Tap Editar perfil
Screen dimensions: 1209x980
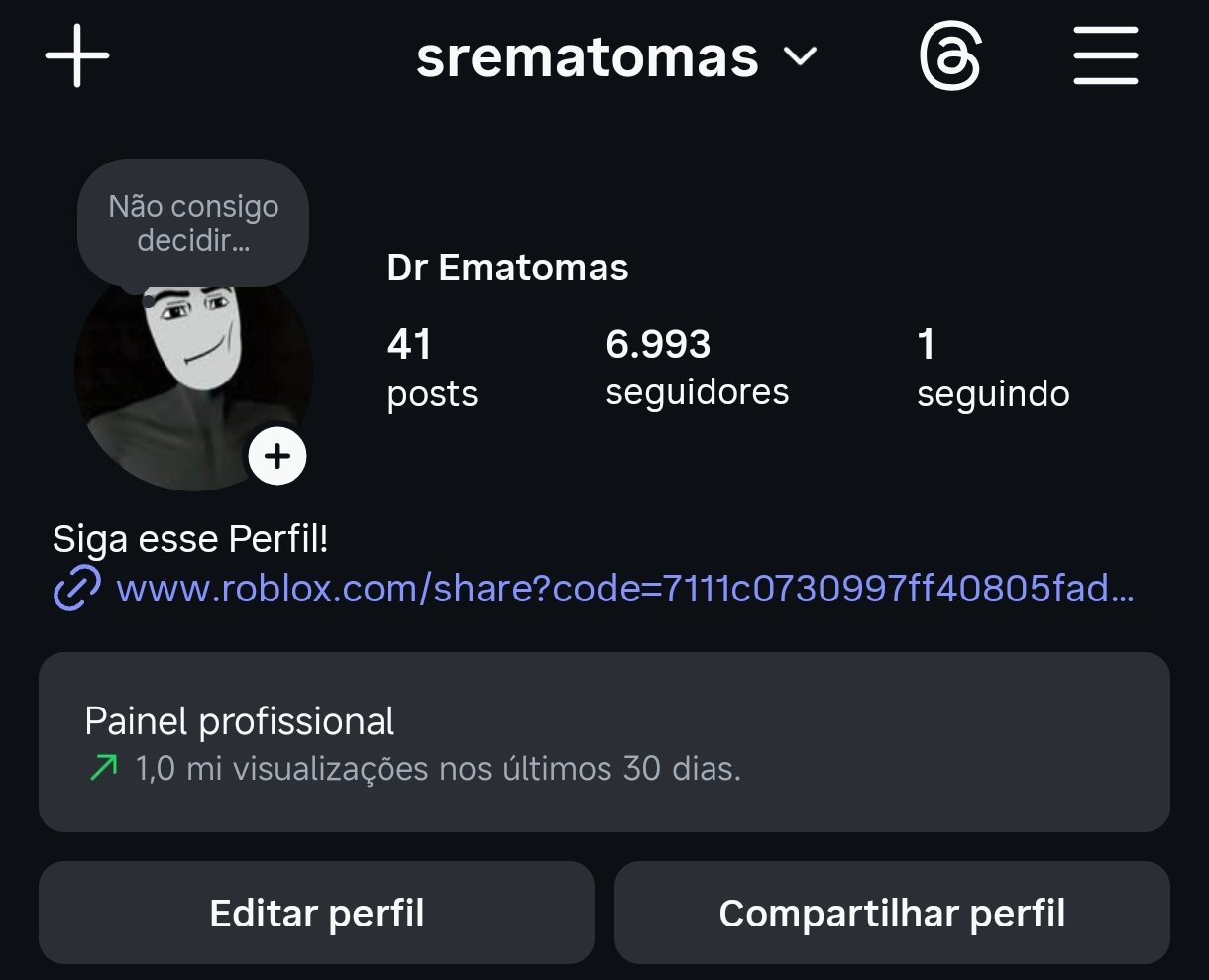click(316, 913)
